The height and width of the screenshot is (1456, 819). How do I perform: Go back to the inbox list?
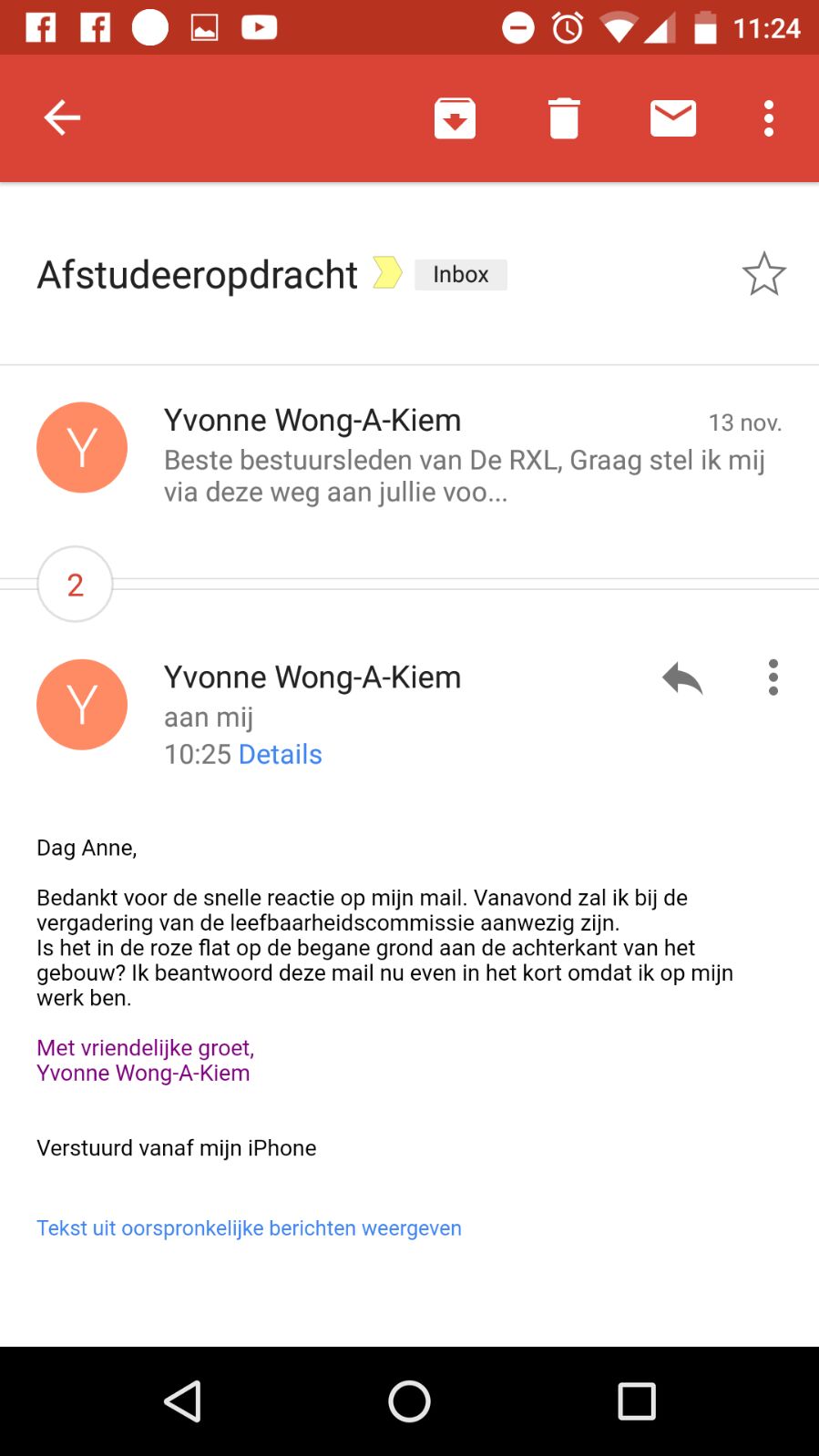click(x=62, y=117)
